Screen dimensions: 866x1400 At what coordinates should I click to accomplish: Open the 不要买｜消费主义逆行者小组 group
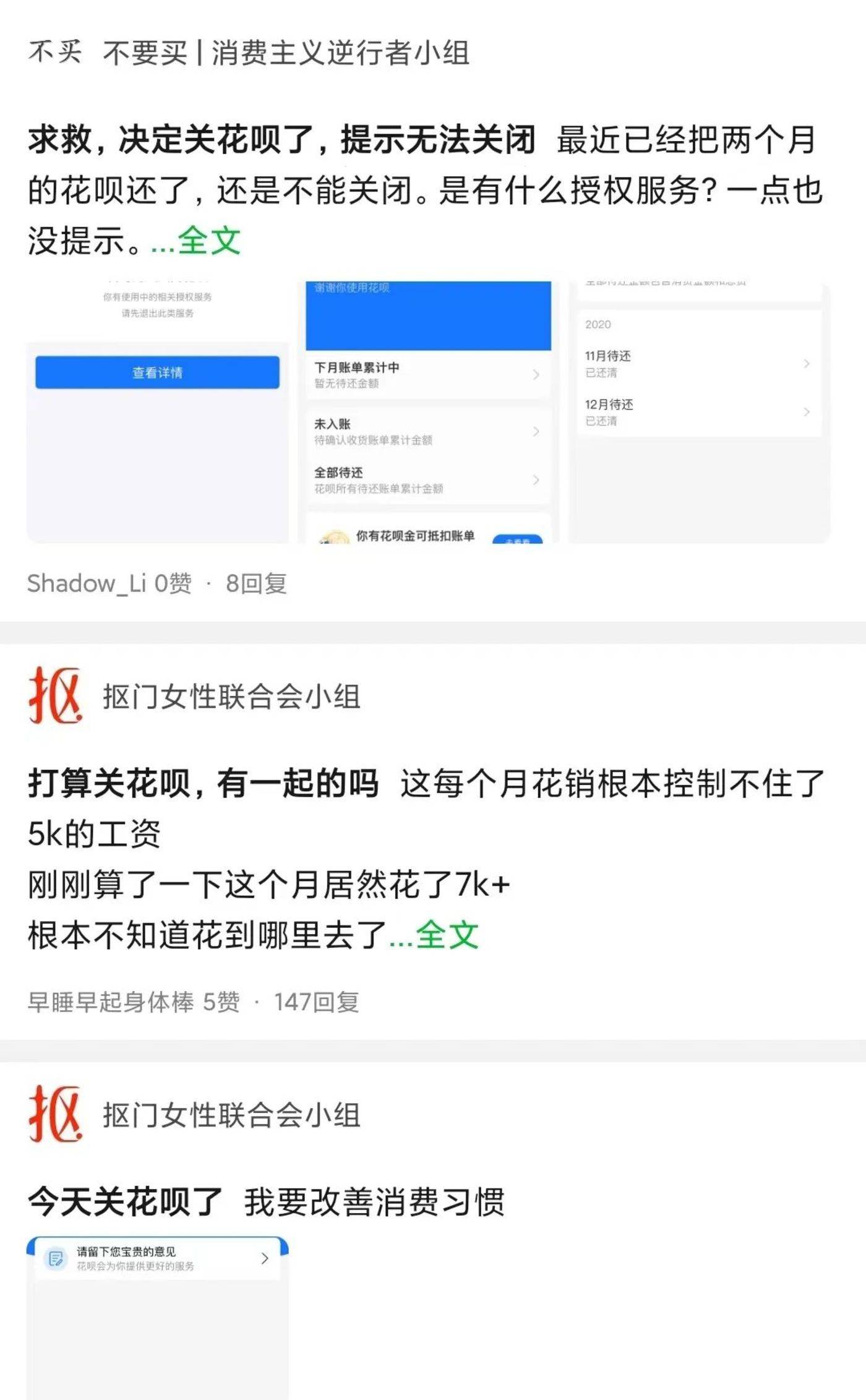285,53
